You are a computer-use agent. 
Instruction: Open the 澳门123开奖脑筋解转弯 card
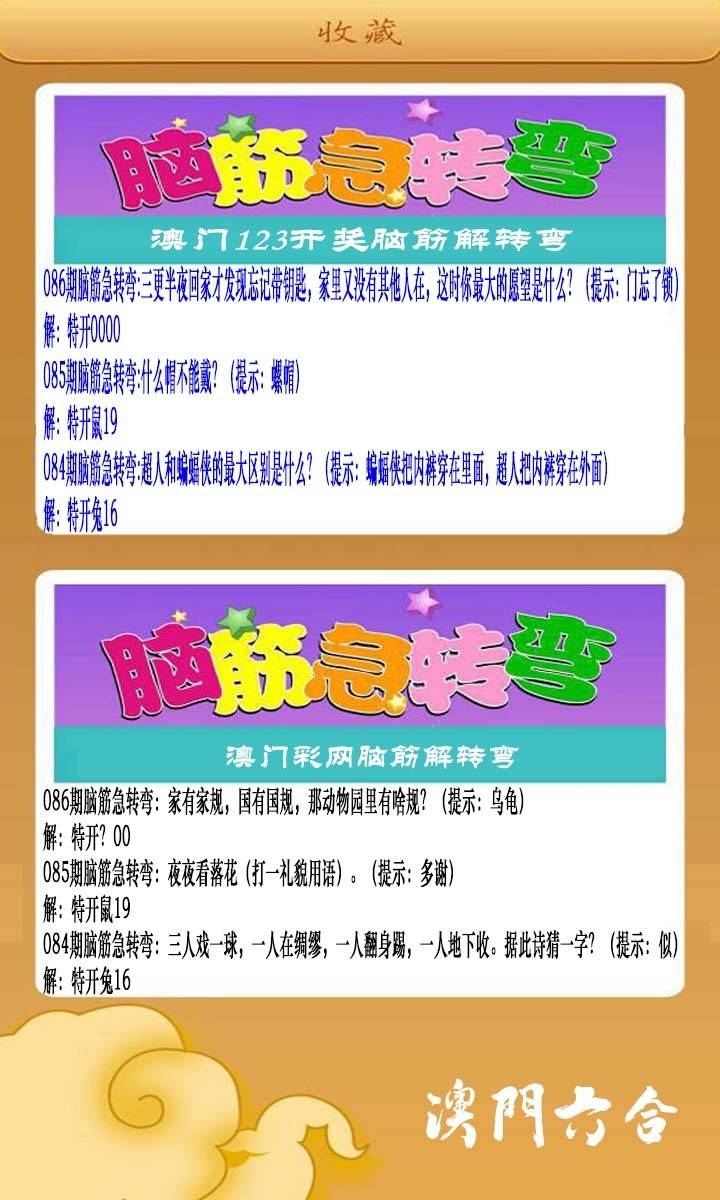click(359, 310)
